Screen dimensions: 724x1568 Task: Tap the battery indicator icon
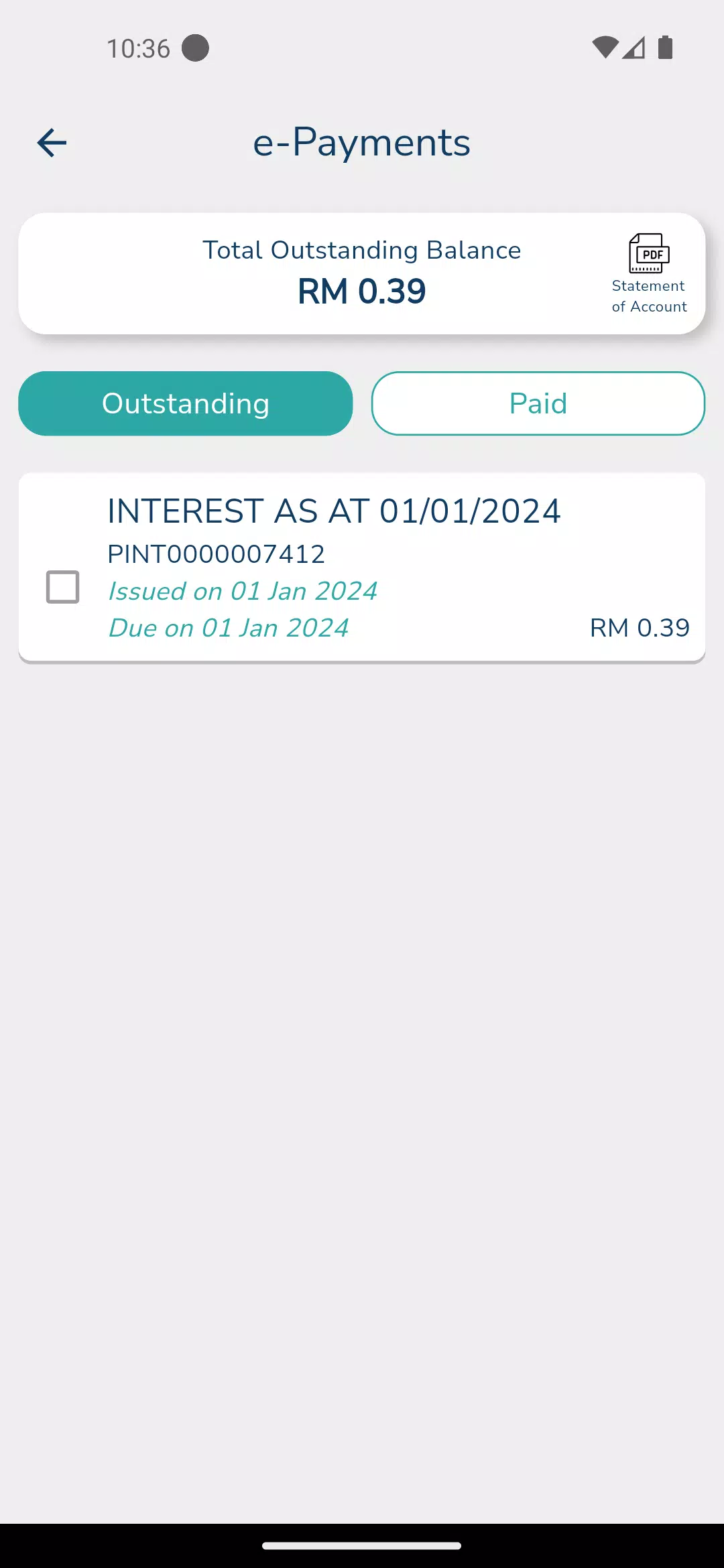[x=666, y=46]
